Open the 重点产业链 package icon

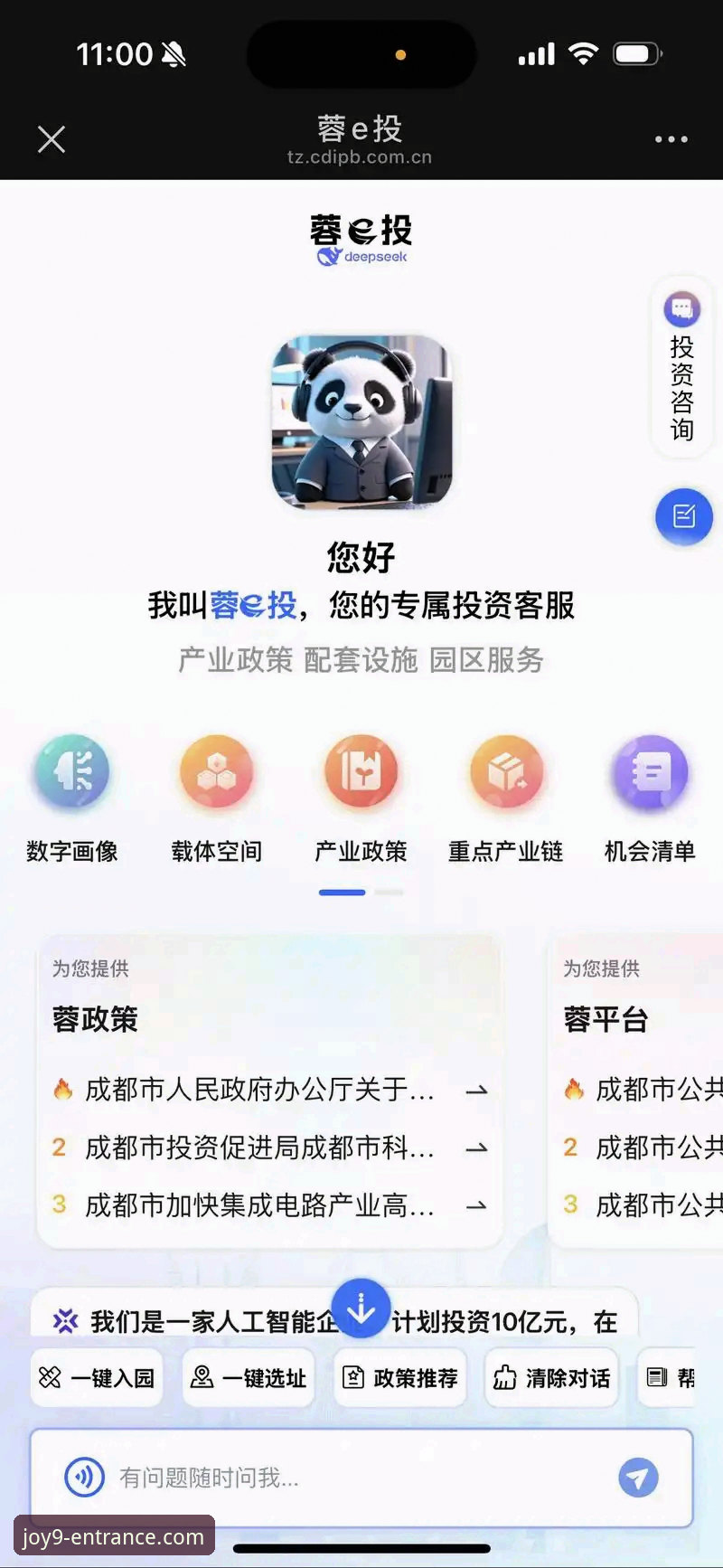pyautogui.click(x=506, y=771)
